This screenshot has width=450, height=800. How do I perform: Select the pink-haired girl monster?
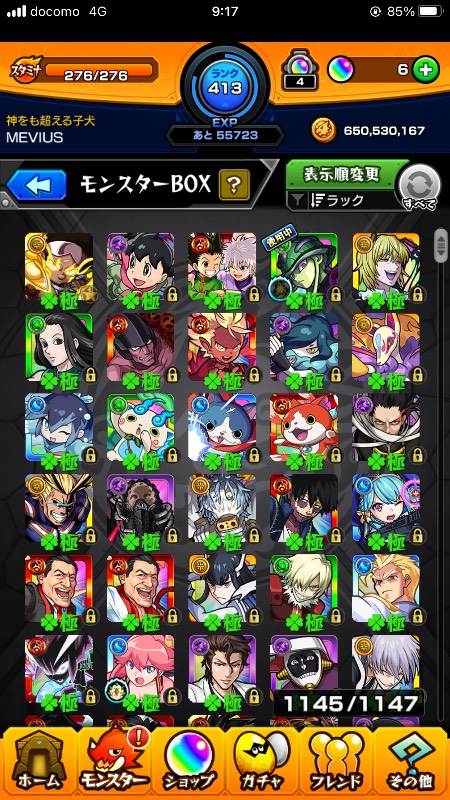point(140,669)
